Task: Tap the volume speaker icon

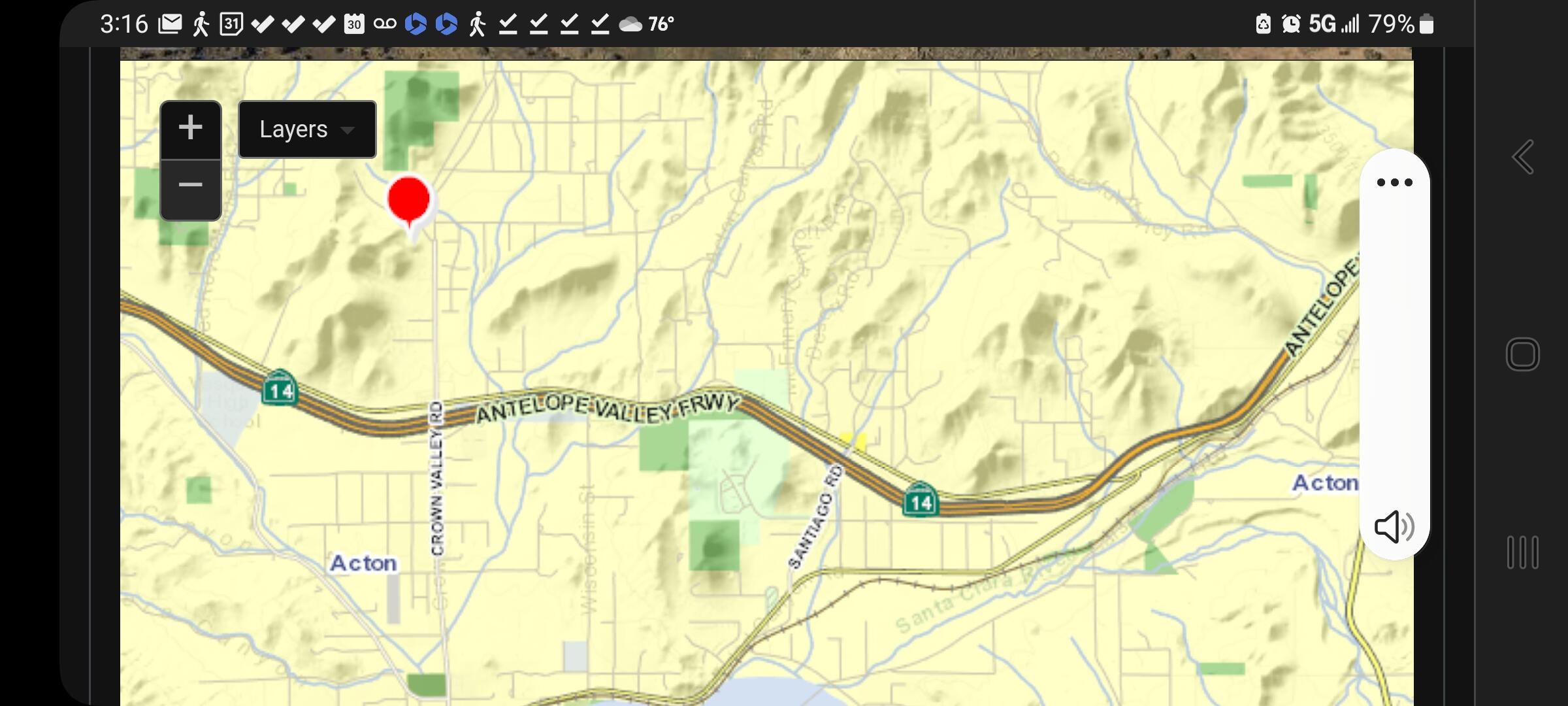Action: [x=1394, y=526]
